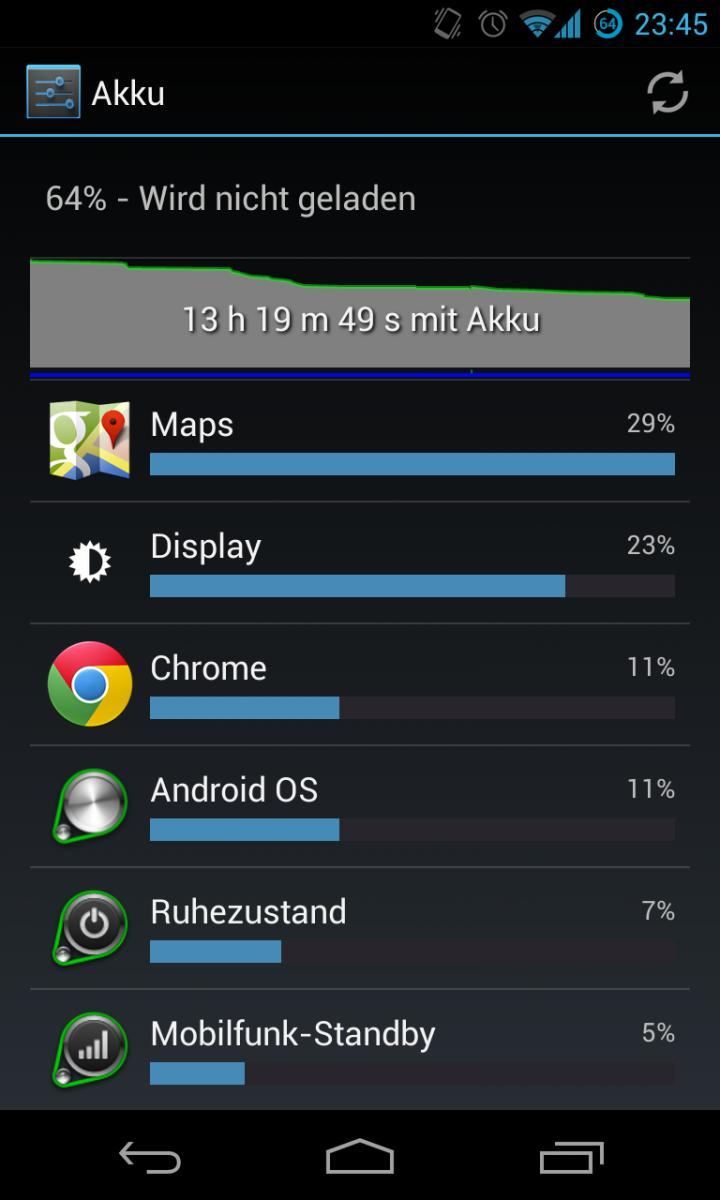View Display battery usage details
The width and height of the screenshot is (720, 1200).
tap(360, 563)
